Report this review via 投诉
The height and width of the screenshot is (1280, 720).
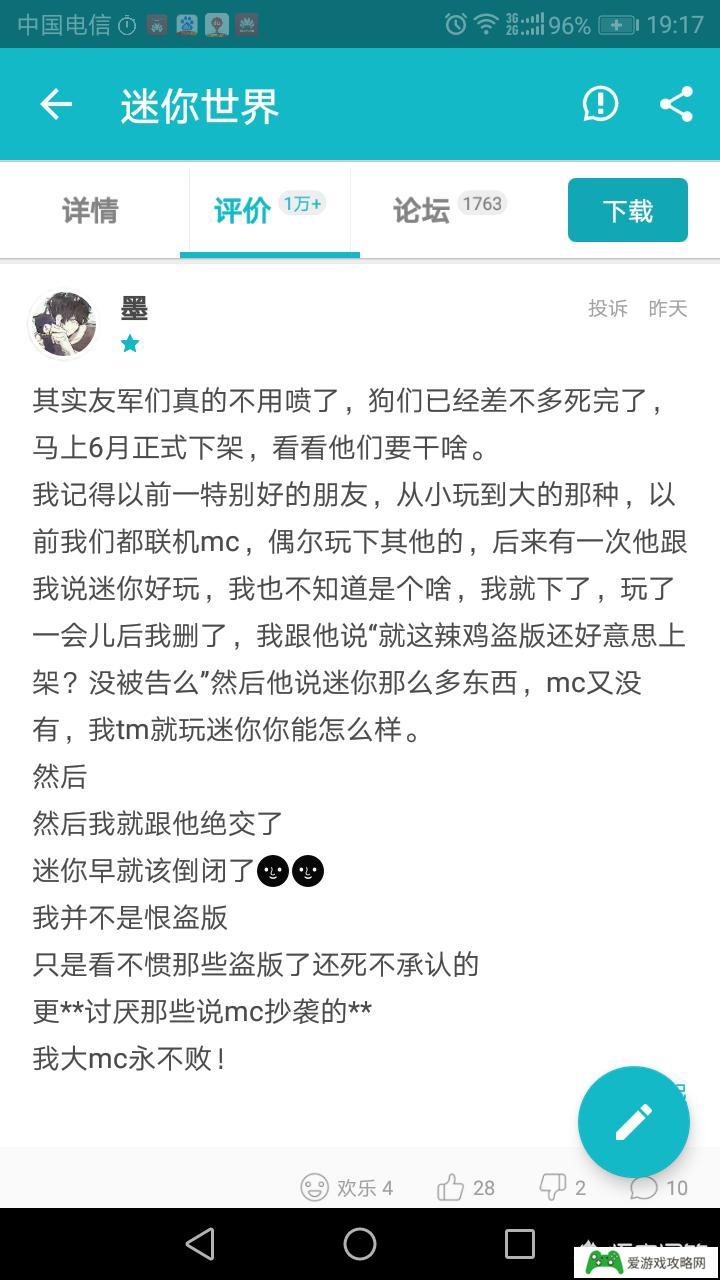(x=607, y=309)
